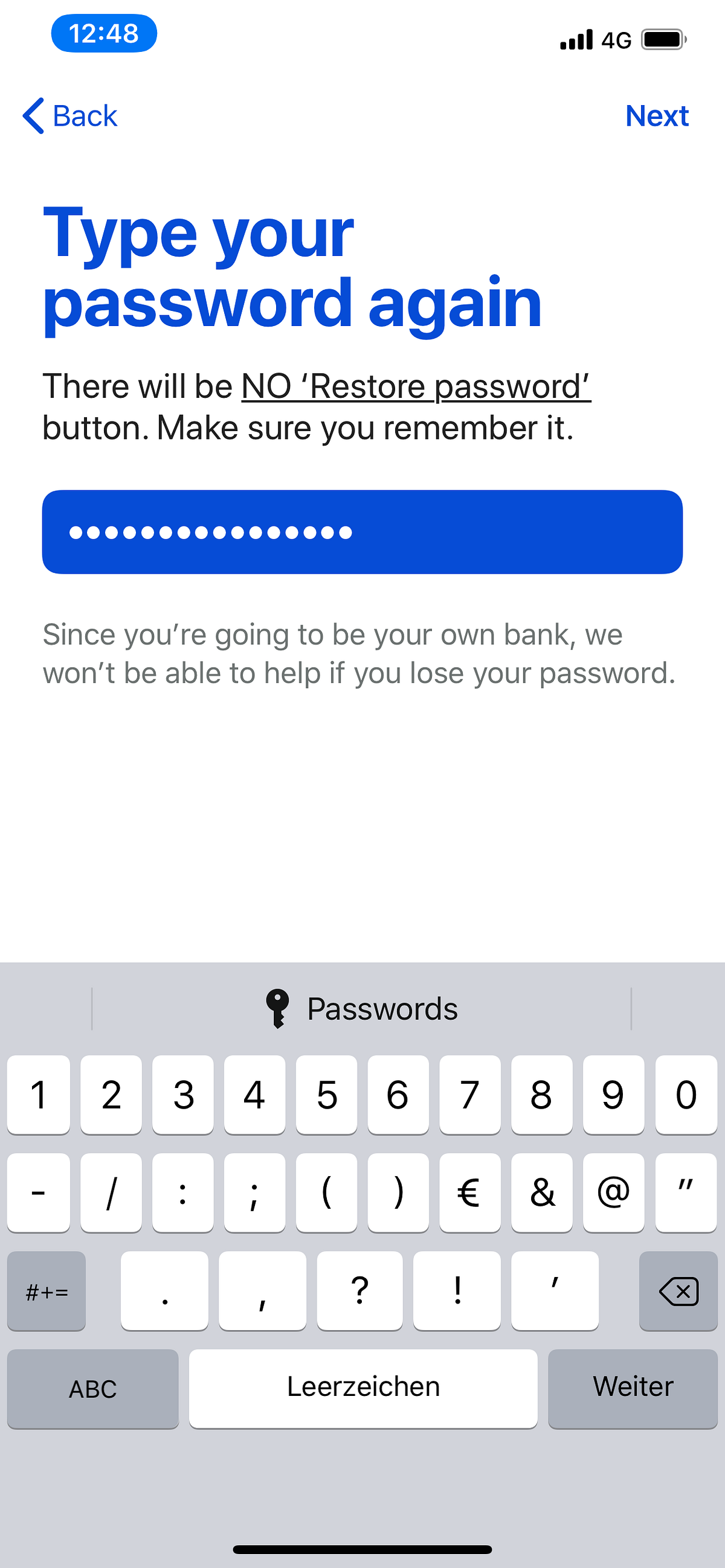The height and width of the screenshot is (1568, 725).
Task: Tap the Weiter key on keyboard
Action: pos(633,1388)
